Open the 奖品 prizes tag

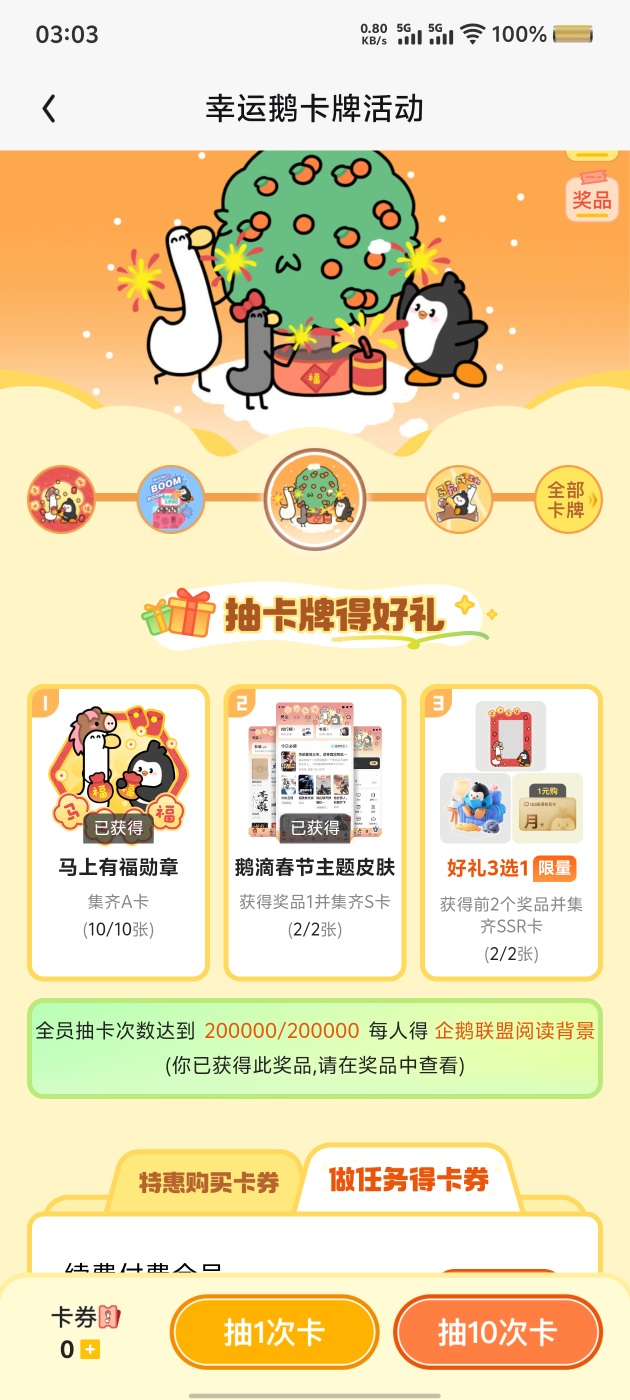591,199
